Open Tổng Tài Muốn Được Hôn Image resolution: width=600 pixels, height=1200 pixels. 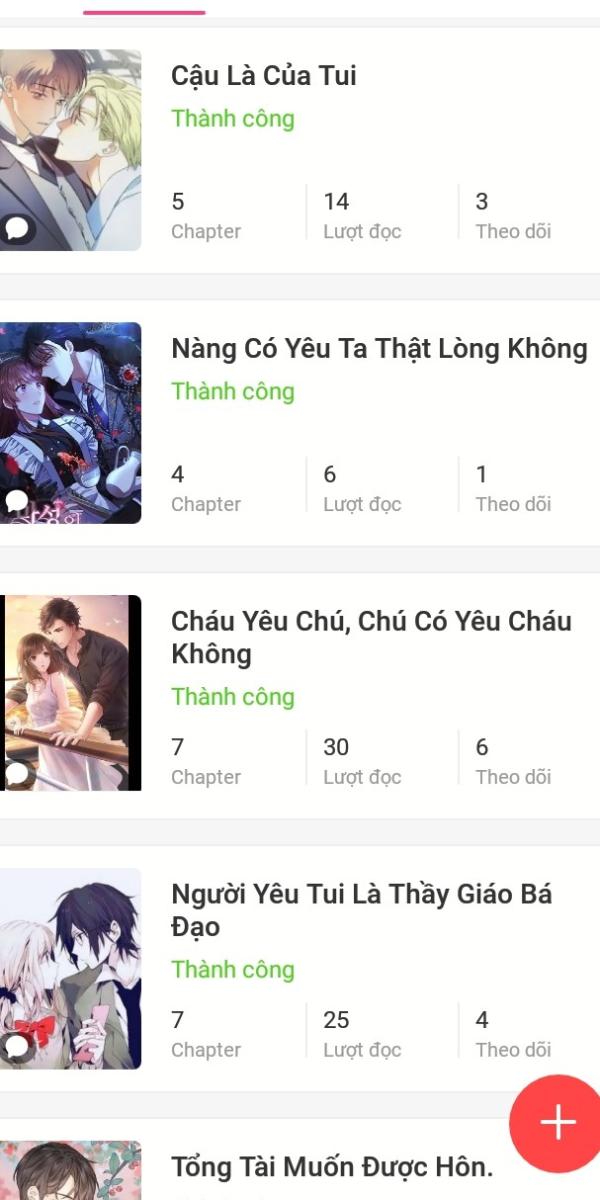(x=332, y=1166)
